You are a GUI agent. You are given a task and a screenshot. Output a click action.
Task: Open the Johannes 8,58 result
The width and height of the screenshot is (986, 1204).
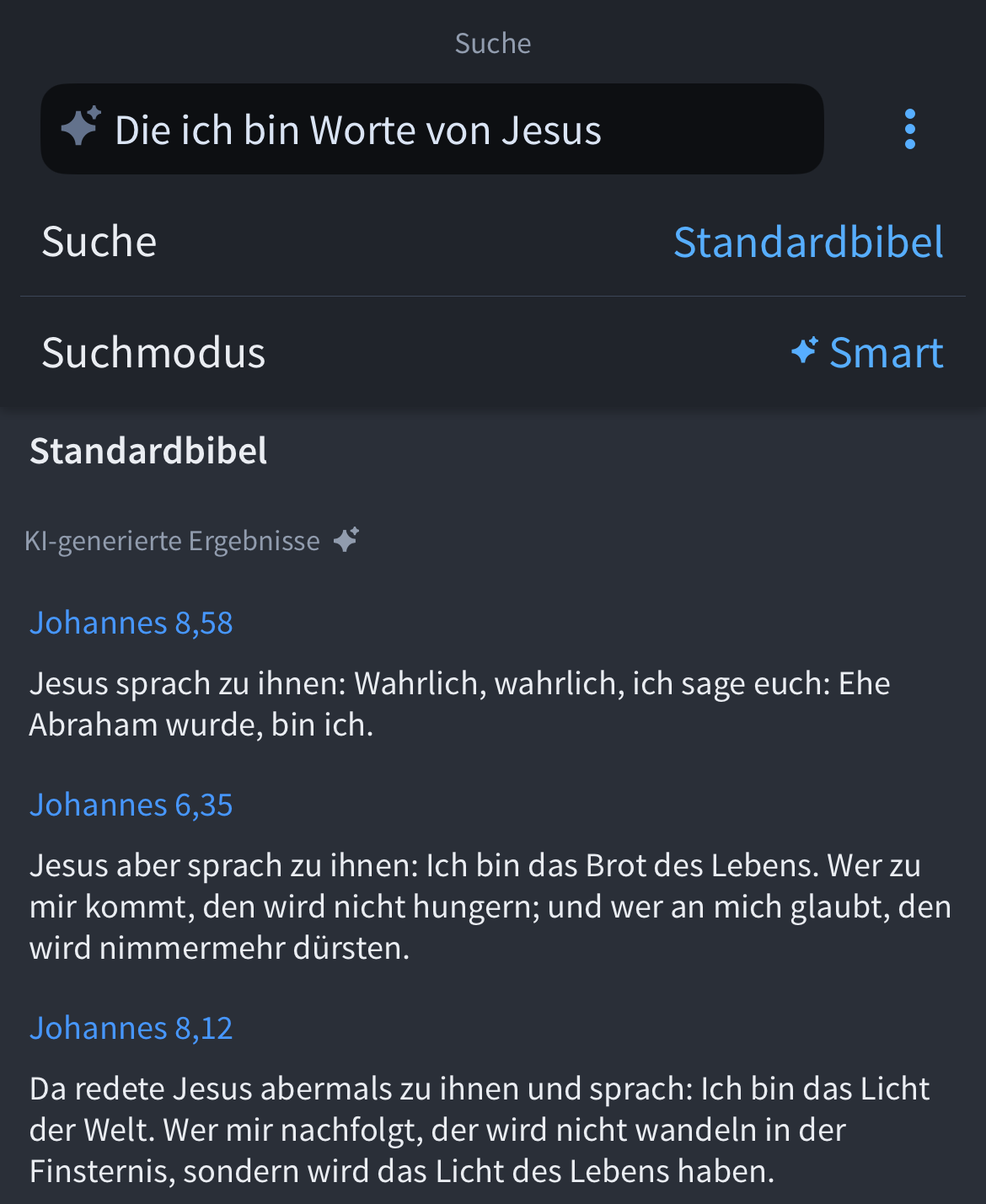[131, 623]
